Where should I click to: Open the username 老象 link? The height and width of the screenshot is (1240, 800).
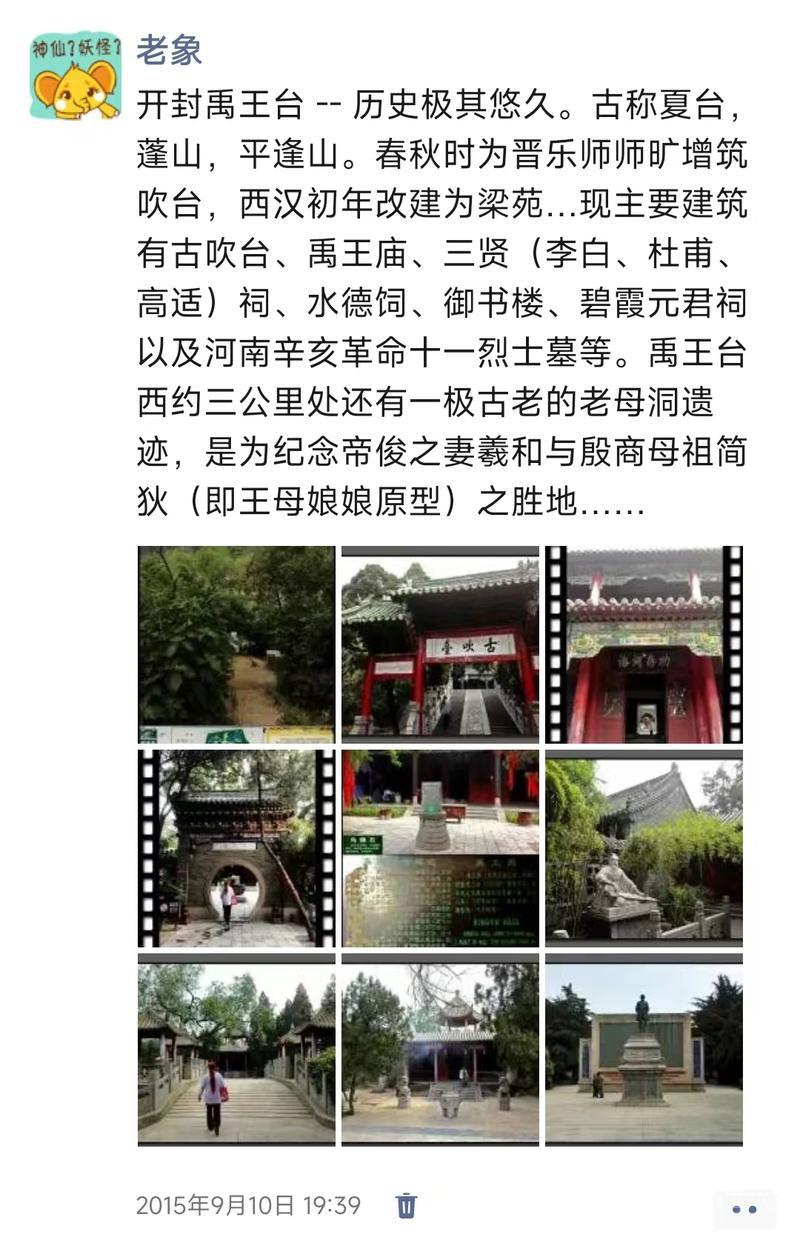tap(169, 50)
